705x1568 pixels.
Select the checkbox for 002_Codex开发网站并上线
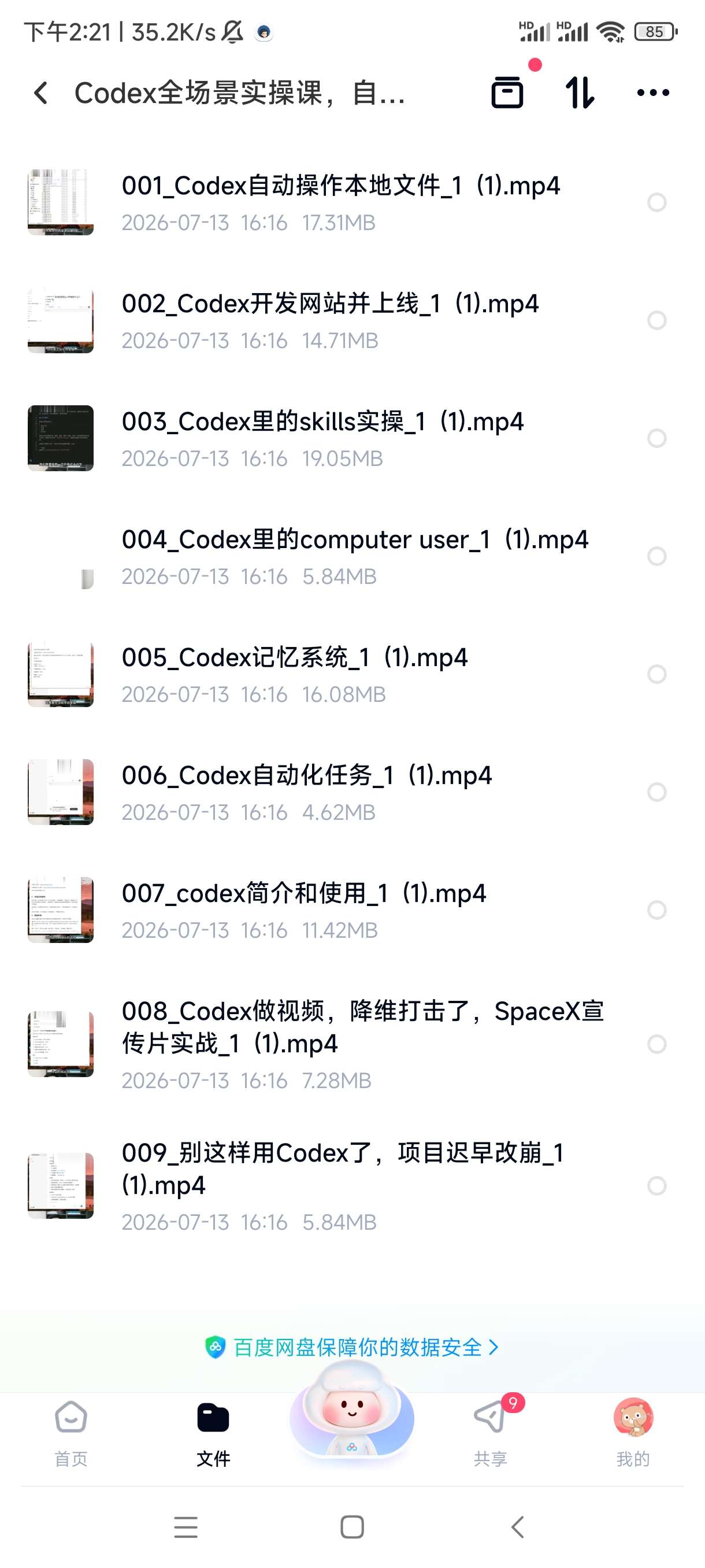click(656, 320)
